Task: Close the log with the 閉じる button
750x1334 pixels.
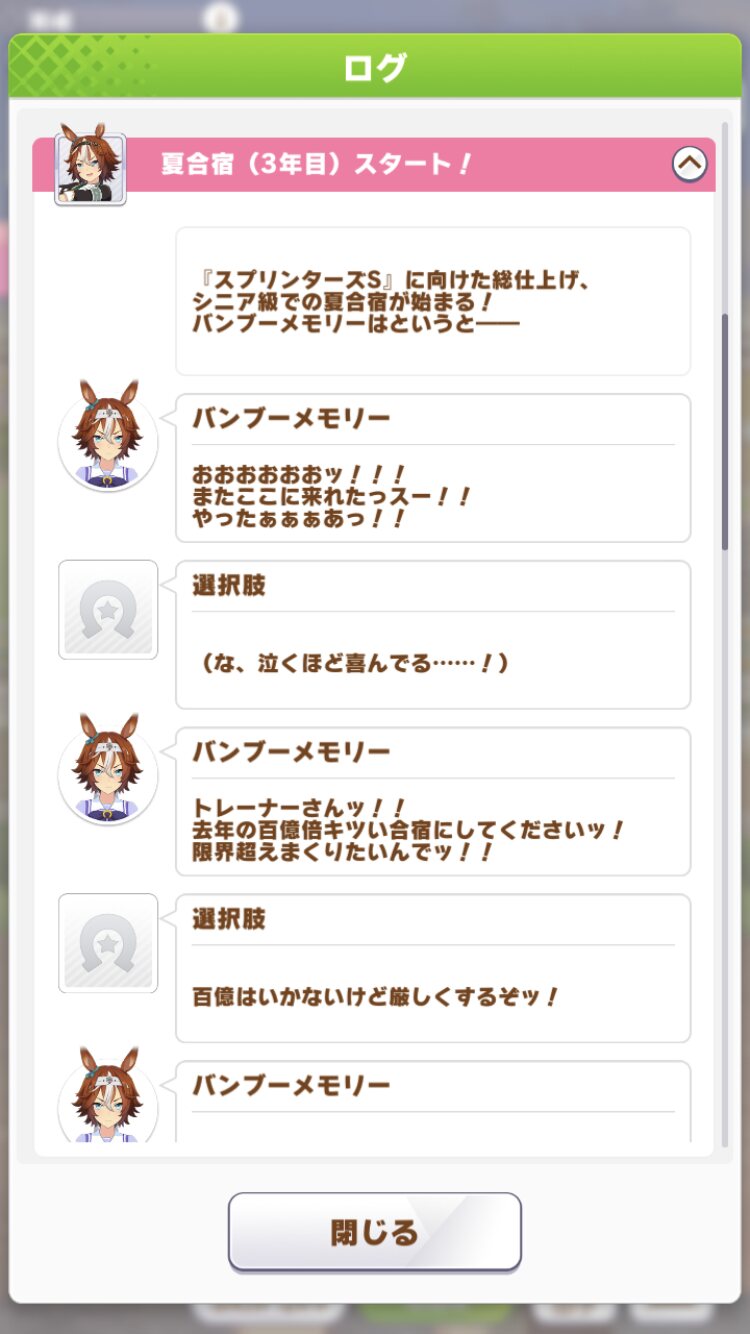Action: coord(375,1232)
